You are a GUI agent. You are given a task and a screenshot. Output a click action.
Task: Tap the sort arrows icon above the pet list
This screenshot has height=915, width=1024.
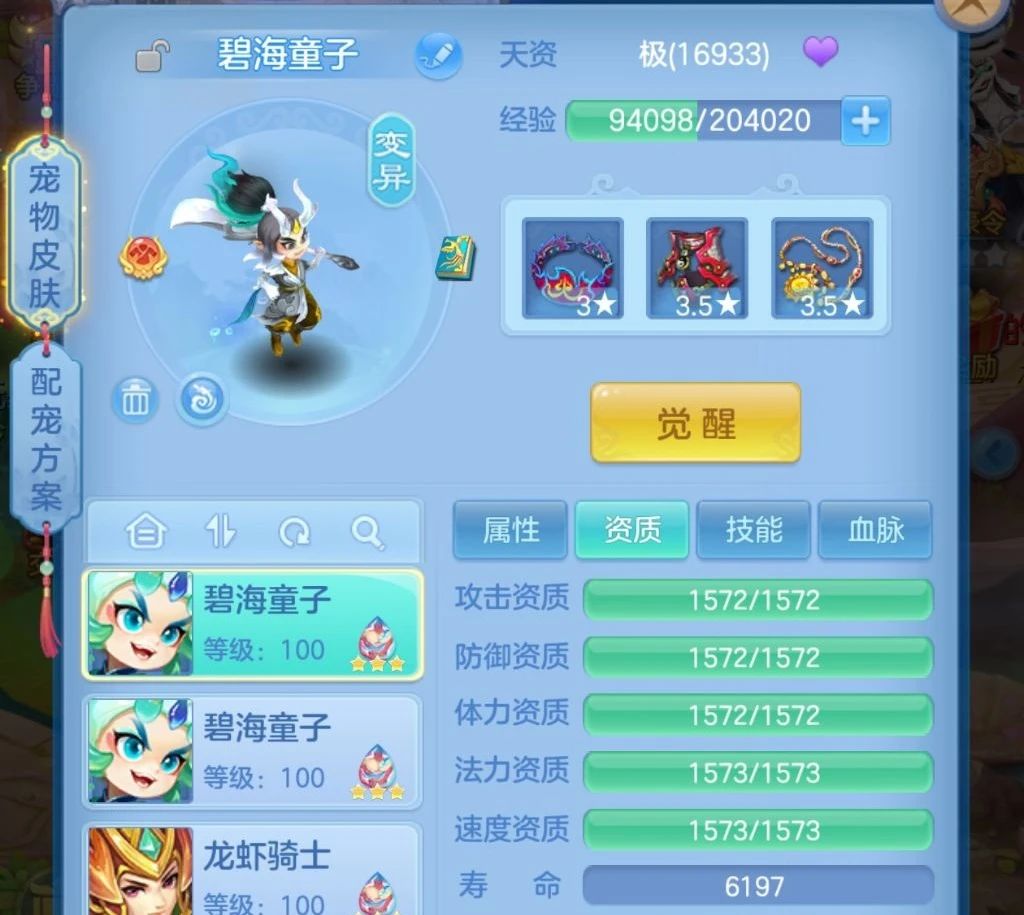(220, 532)
